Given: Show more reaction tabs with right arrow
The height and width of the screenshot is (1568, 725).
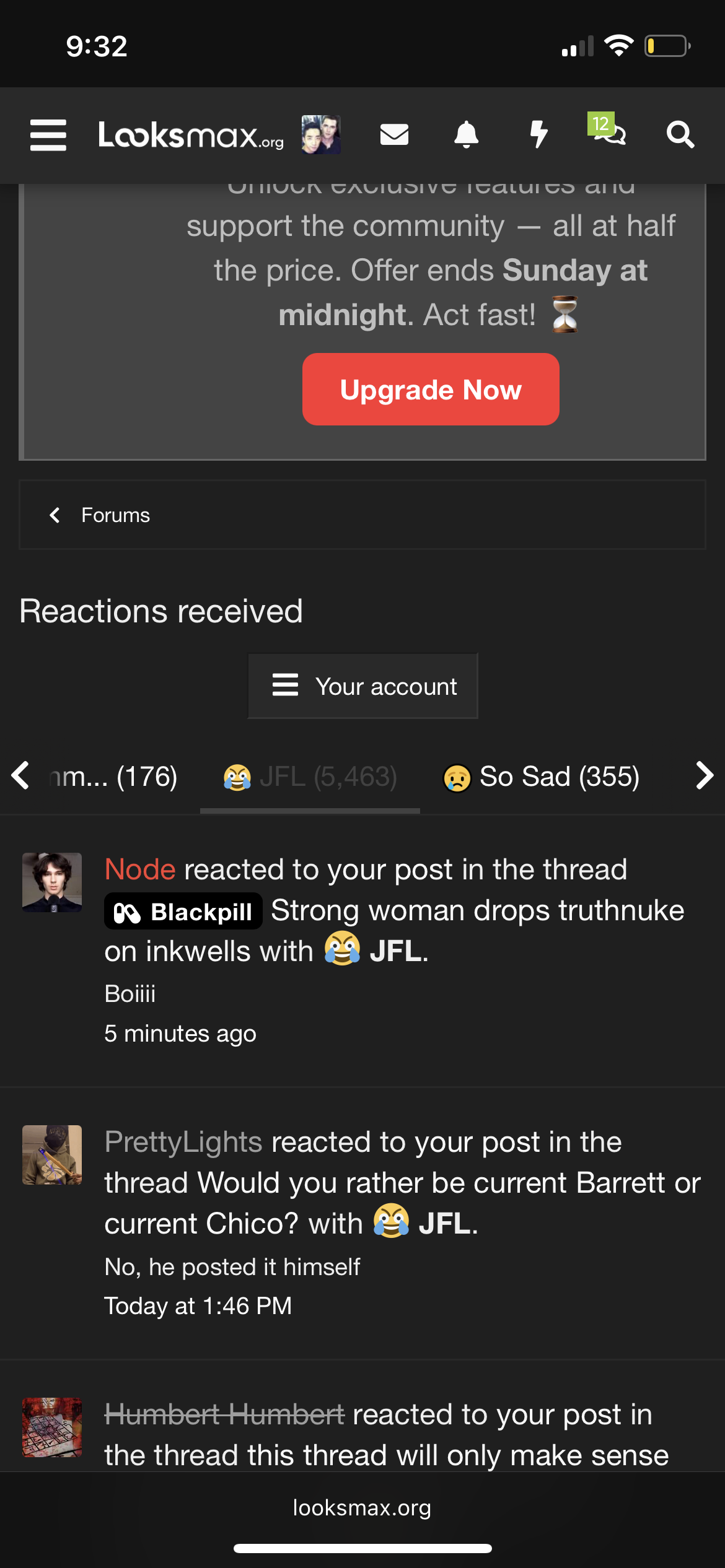Looking at the screenshot, I should point(704,776).
